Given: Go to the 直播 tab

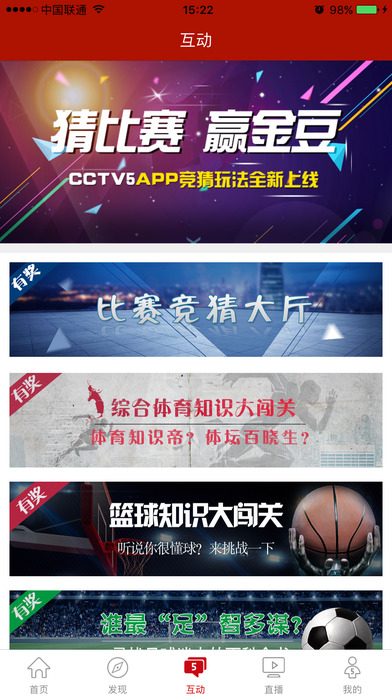Looking at the screenshot, I should point(274,675).
